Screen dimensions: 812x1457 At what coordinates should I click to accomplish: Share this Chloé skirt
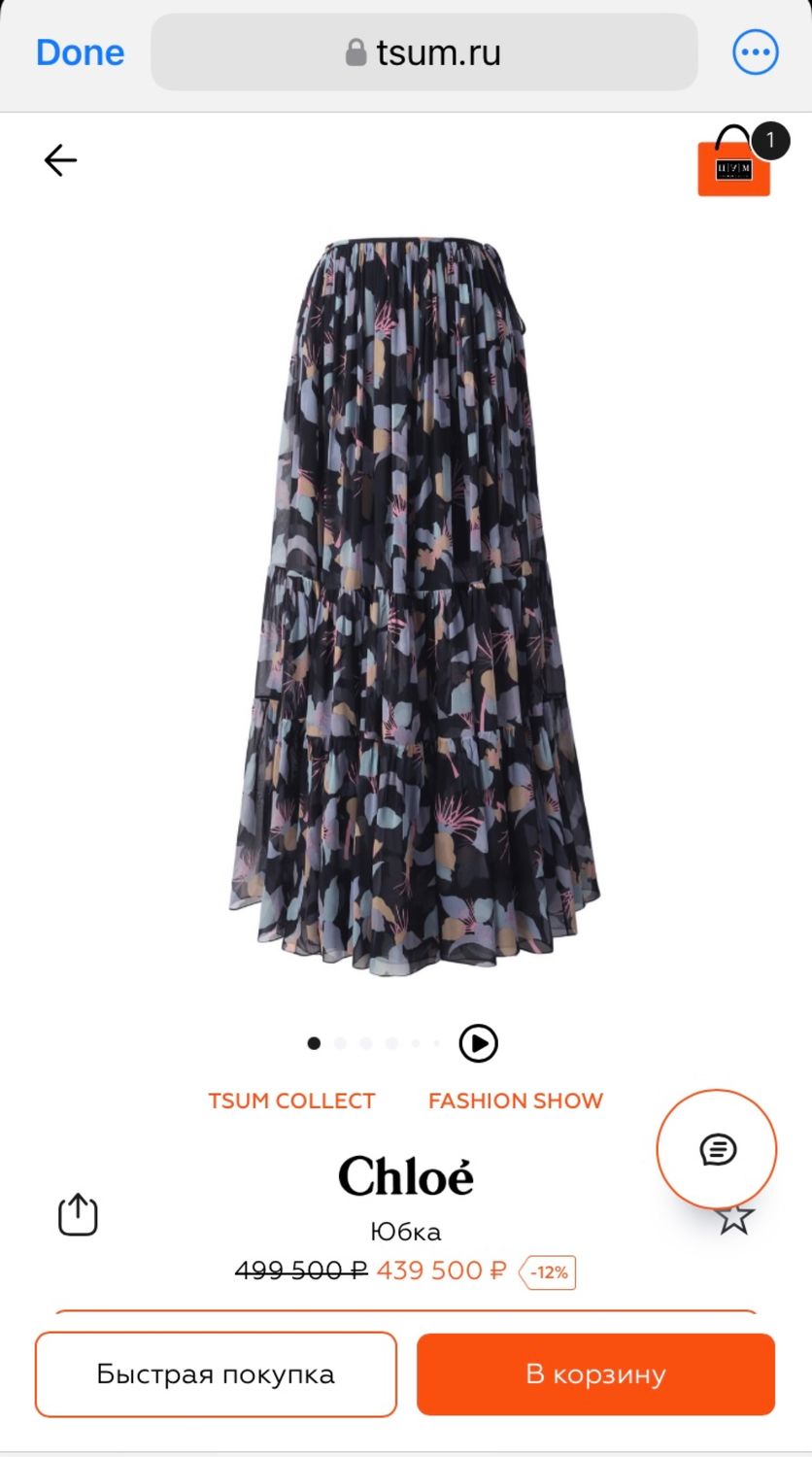click(x=78, y=1214)
